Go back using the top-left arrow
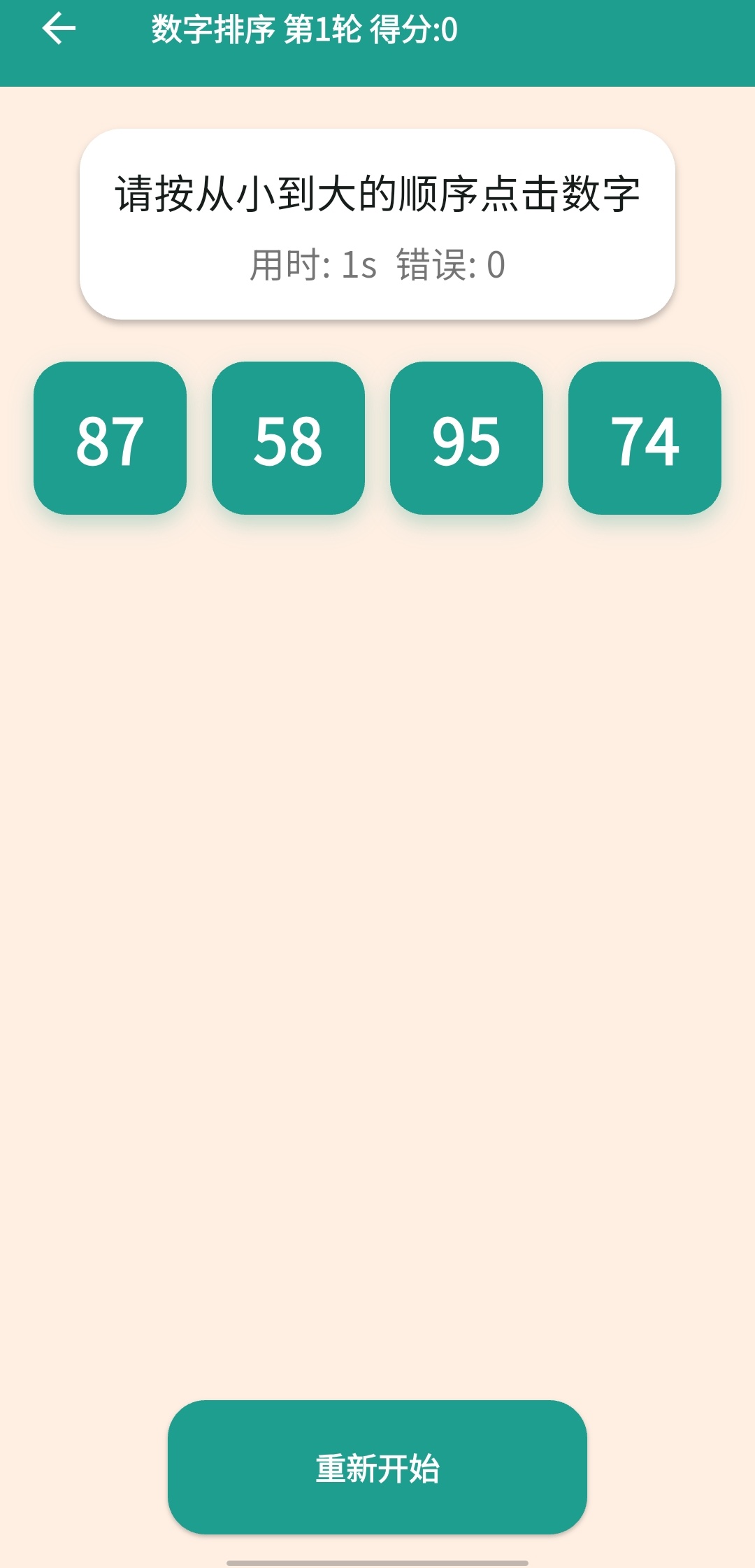 pyautogui.click(x=59, y=29)
